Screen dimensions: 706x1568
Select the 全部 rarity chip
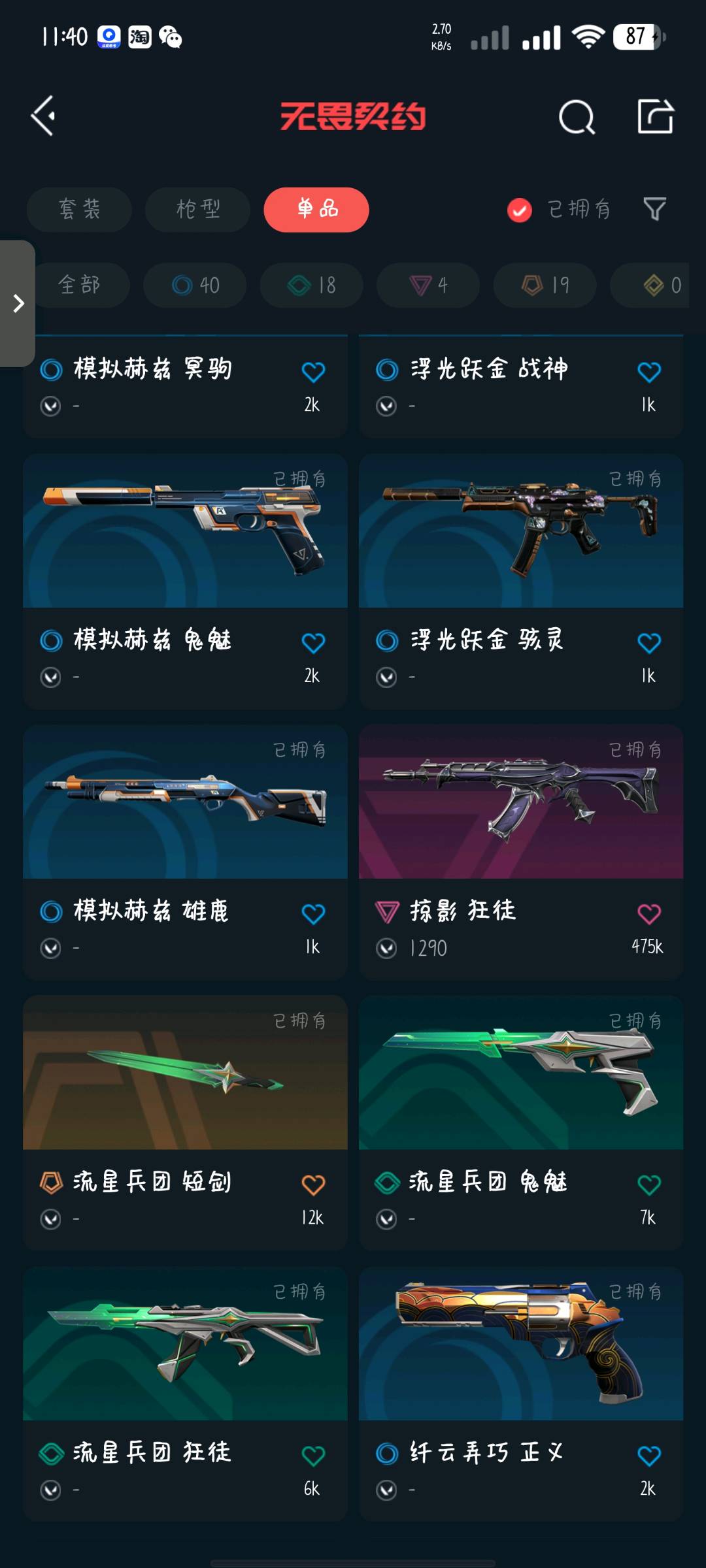(80, 285)
